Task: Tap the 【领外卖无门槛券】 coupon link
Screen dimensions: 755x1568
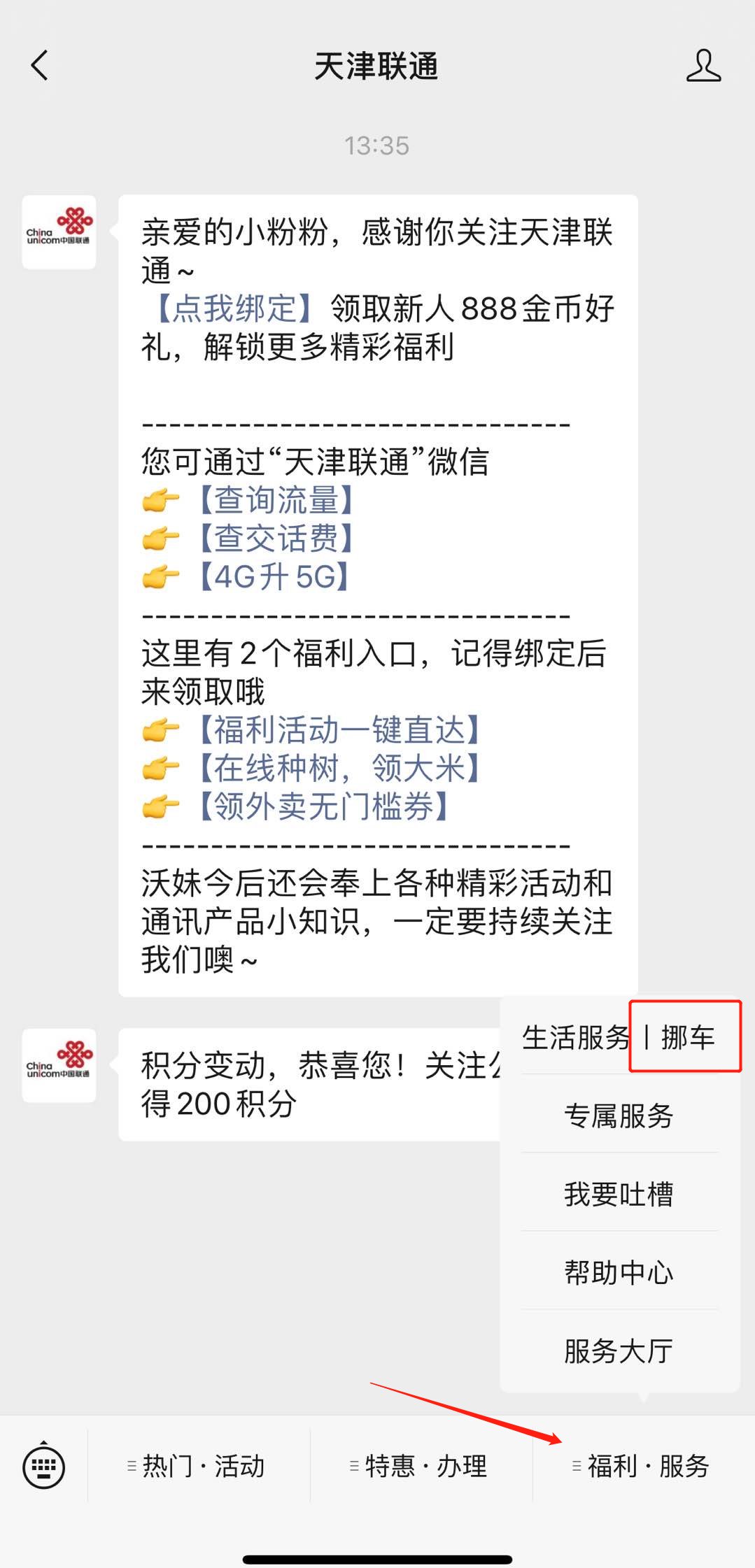Action: (323, 806)
